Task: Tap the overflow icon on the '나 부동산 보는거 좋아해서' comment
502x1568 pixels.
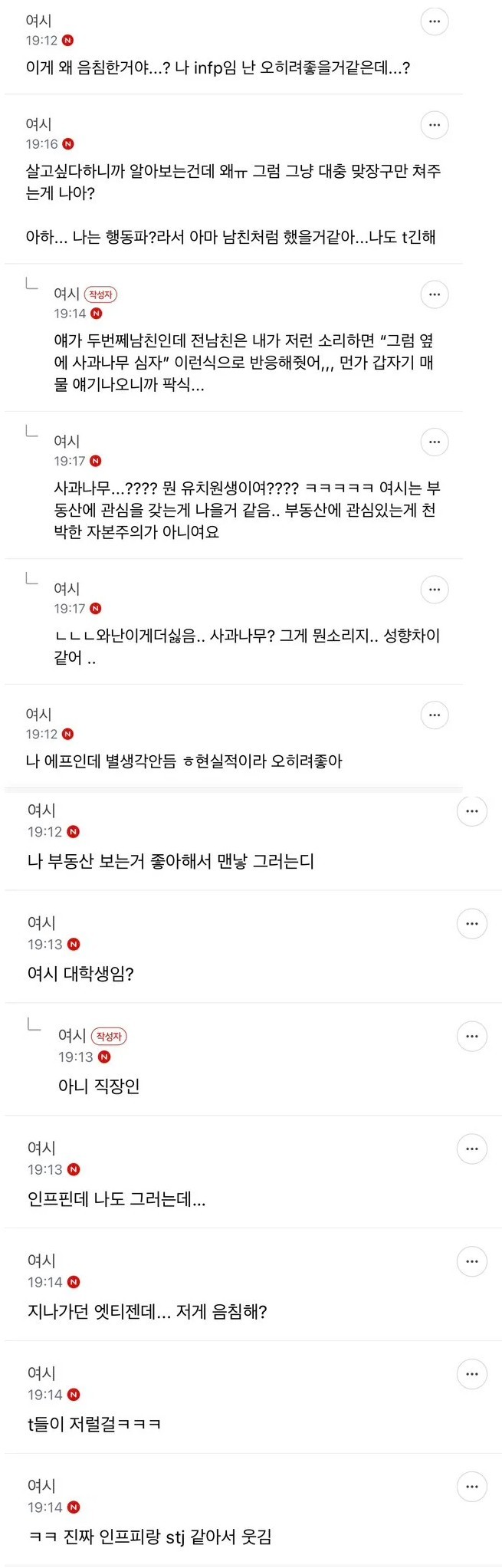Action: pos(471,811)
